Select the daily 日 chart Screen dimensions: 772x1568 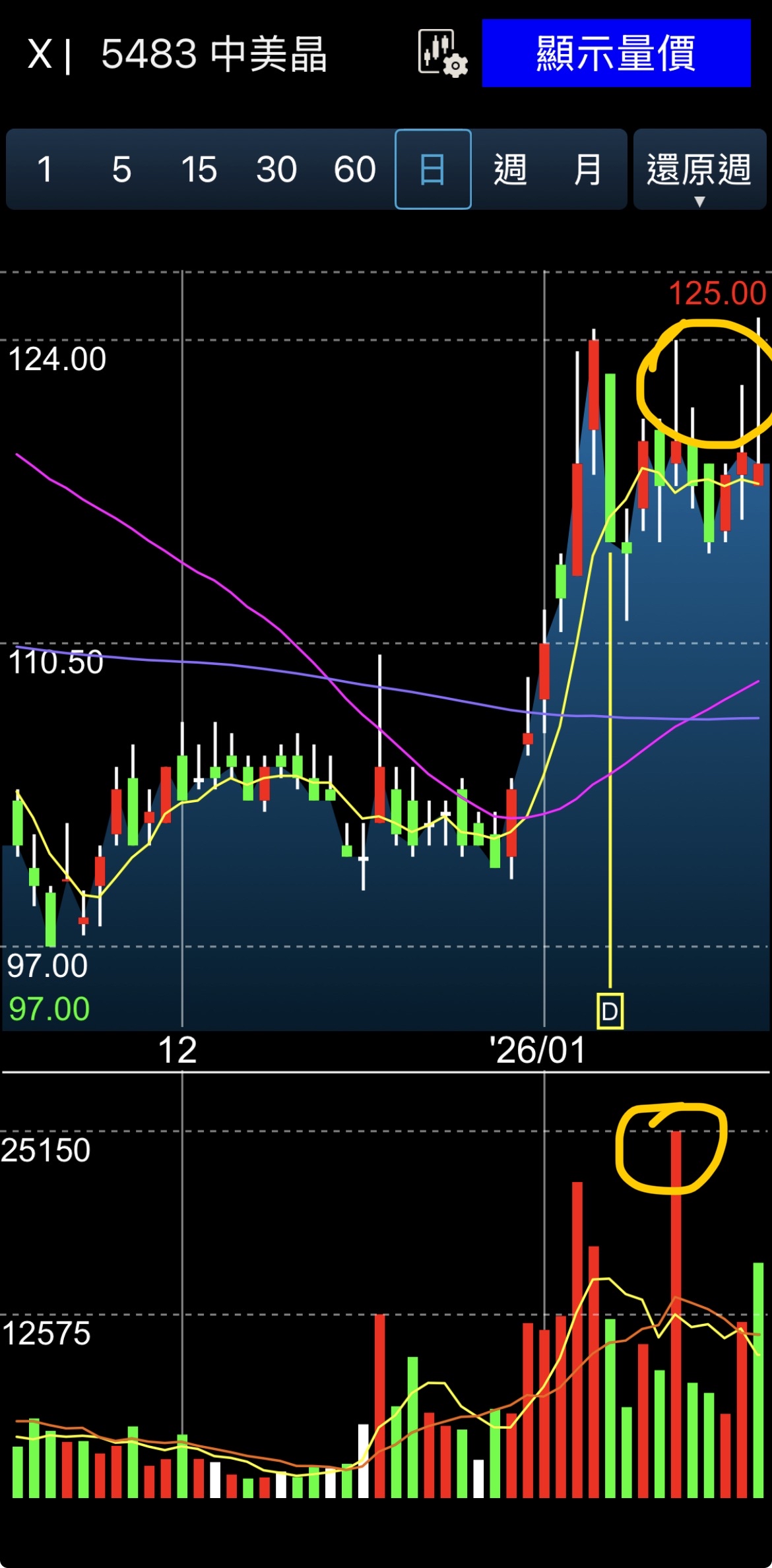[x=433, y=170]
